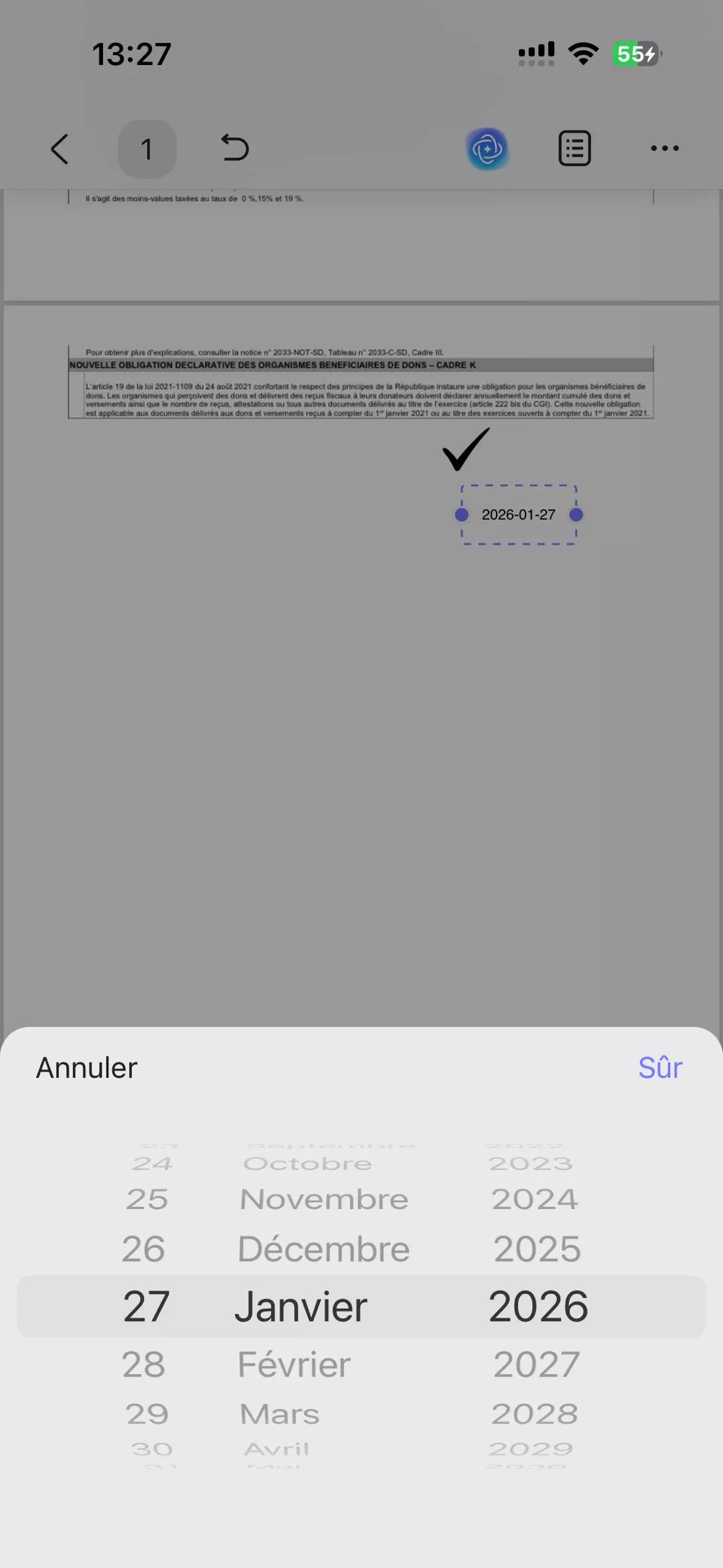Image resolution: width=723 pixels, height=1568 pixels.
Task: Cancel the date picker with Annuler
Action: 86,1067
